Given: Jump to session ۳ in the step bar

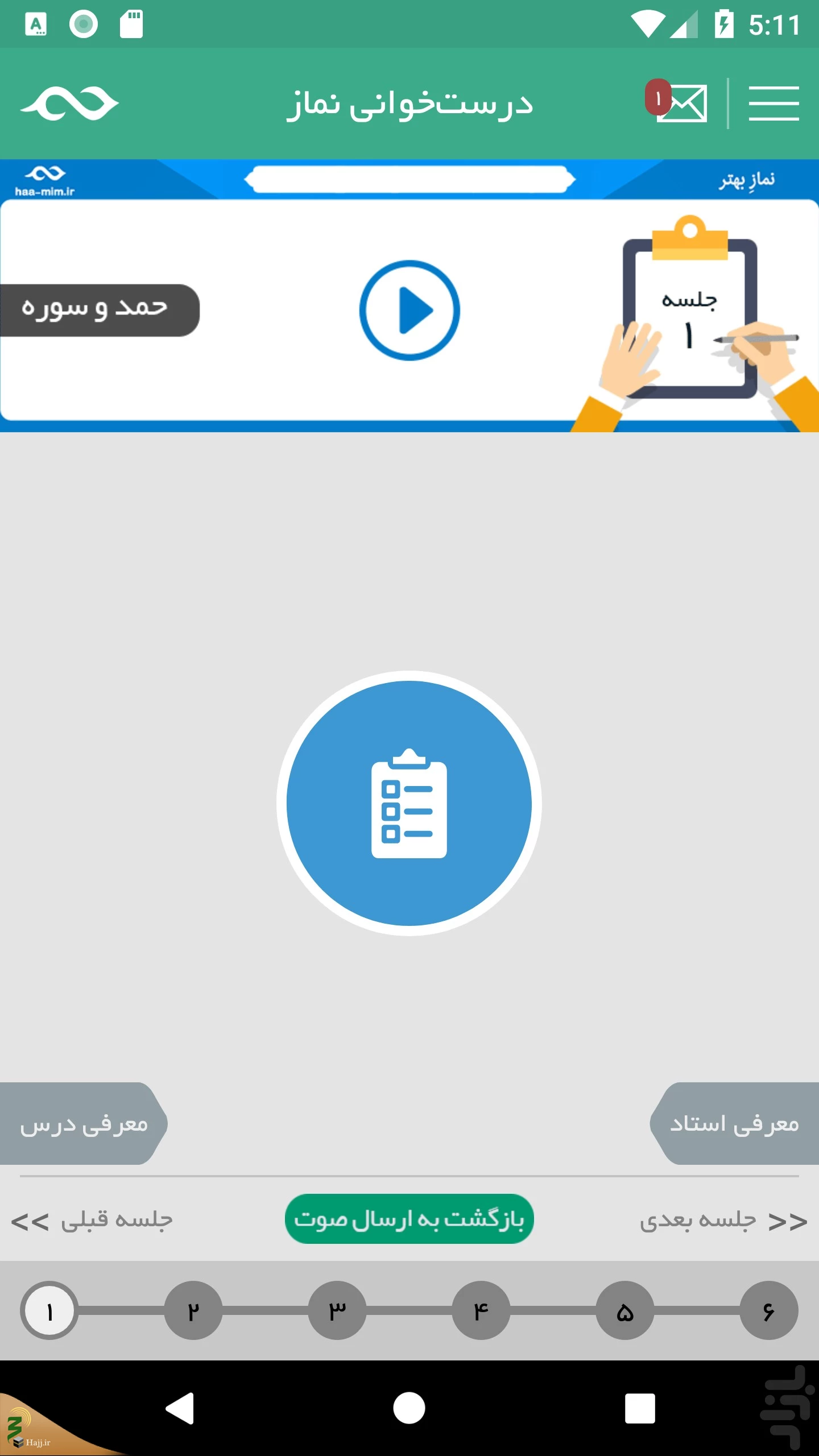Looking at the screenshot, I should click(337, 1310).
